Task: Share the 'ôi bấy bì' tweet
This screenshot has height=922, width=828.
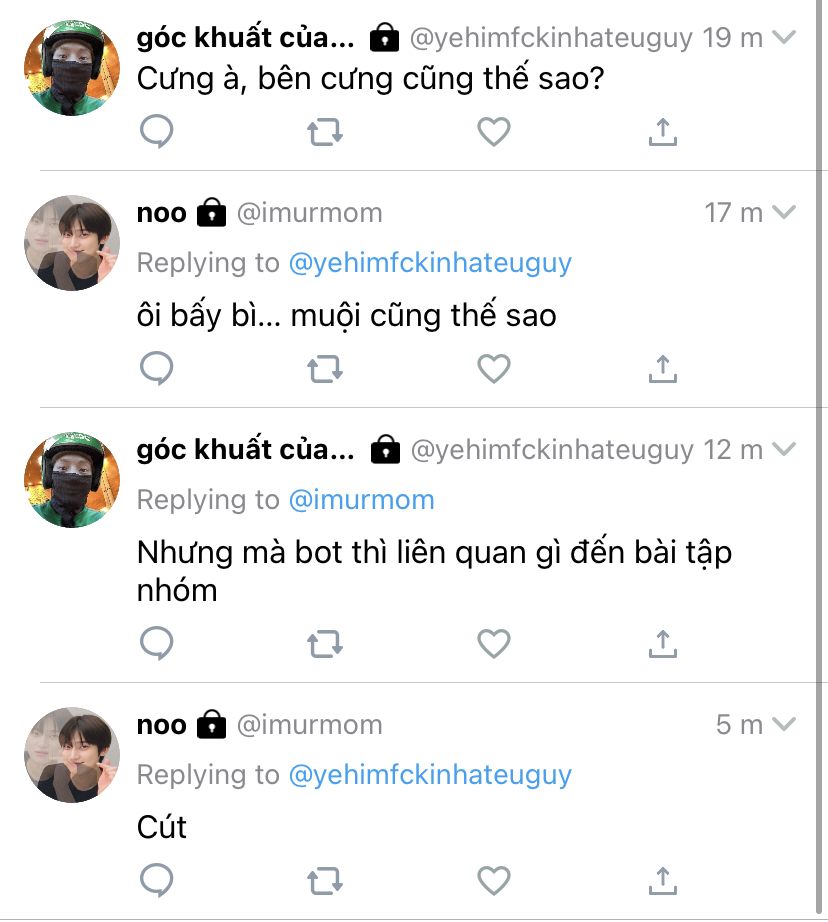Action: 663,369
